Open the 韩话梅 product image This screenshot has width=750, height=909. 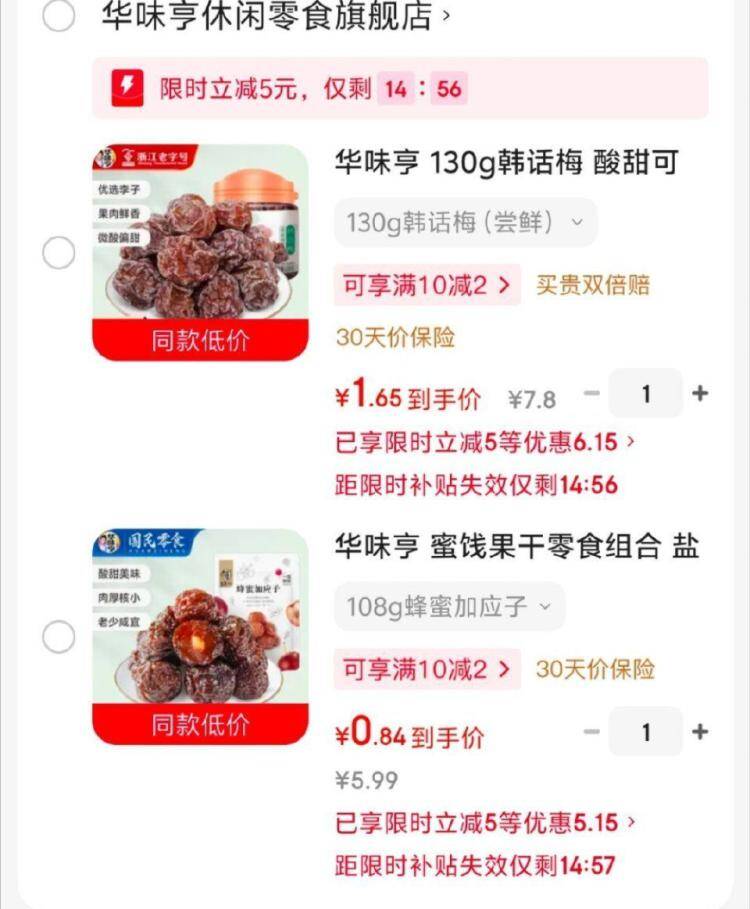click(x=200, y=251)
